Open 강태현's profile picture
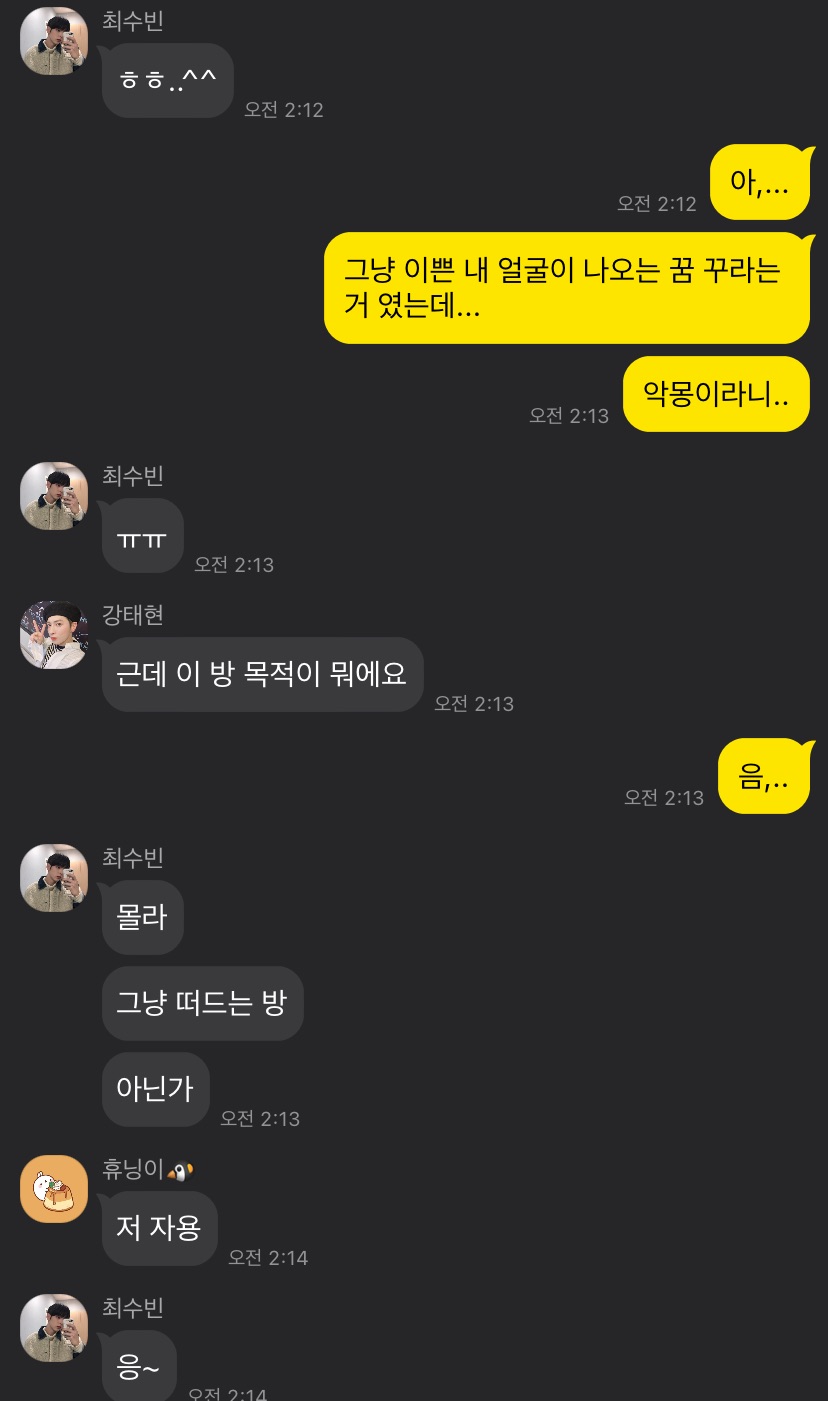This screenshot has height=1401, width=828. 54,635
